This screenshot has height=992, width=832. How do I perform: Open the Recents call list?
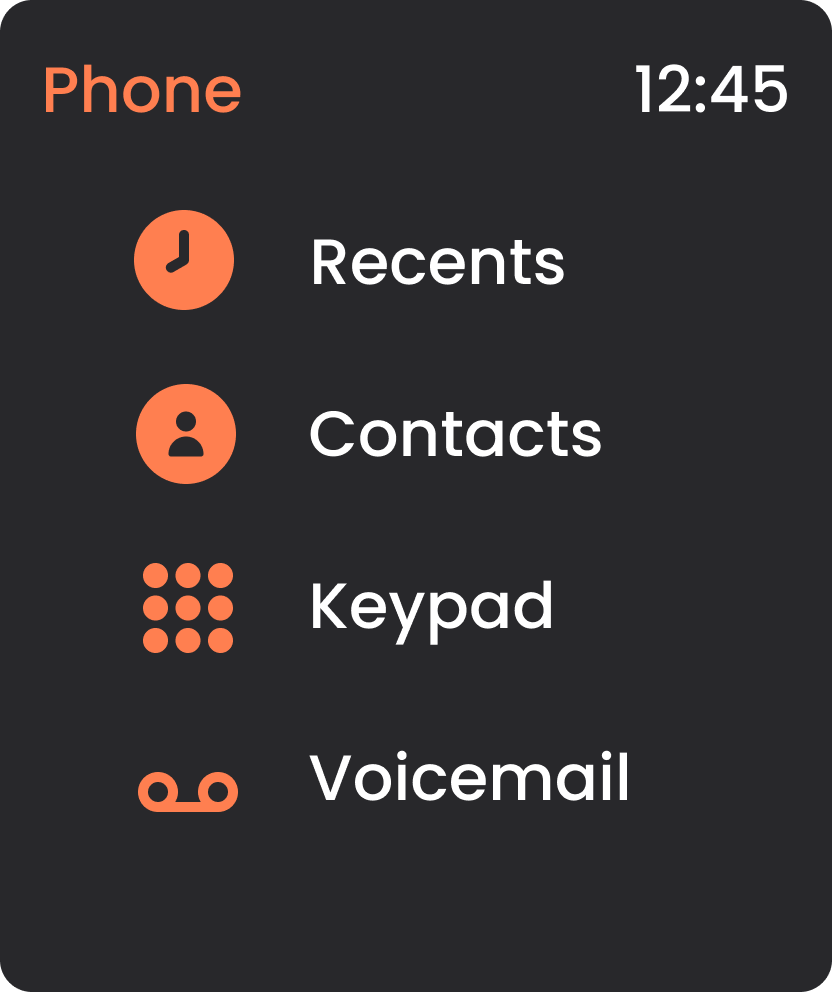[437, 261]
